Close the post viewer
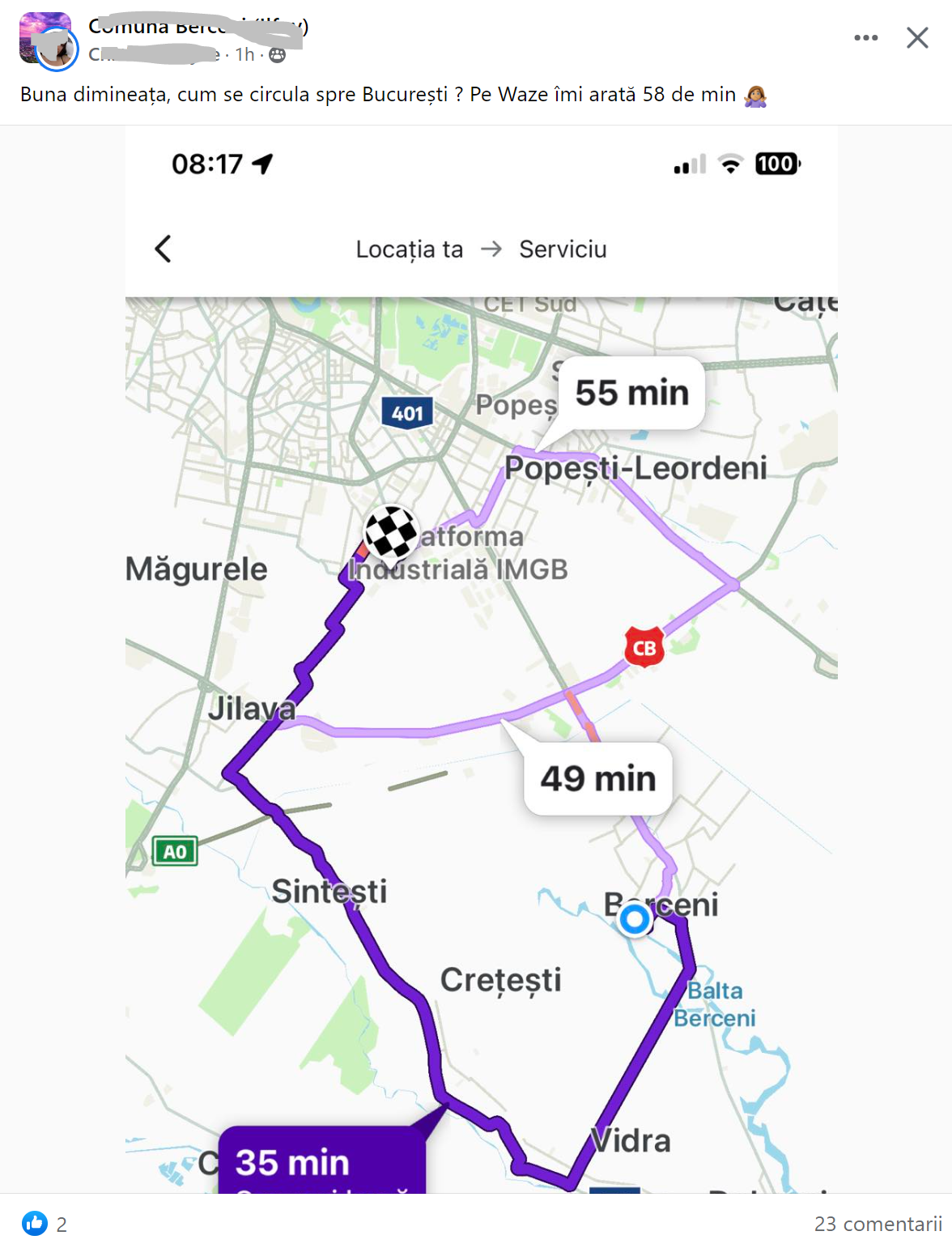Image resolution: width=952 pixels, height=1244 pixels. tap(917, 38)
